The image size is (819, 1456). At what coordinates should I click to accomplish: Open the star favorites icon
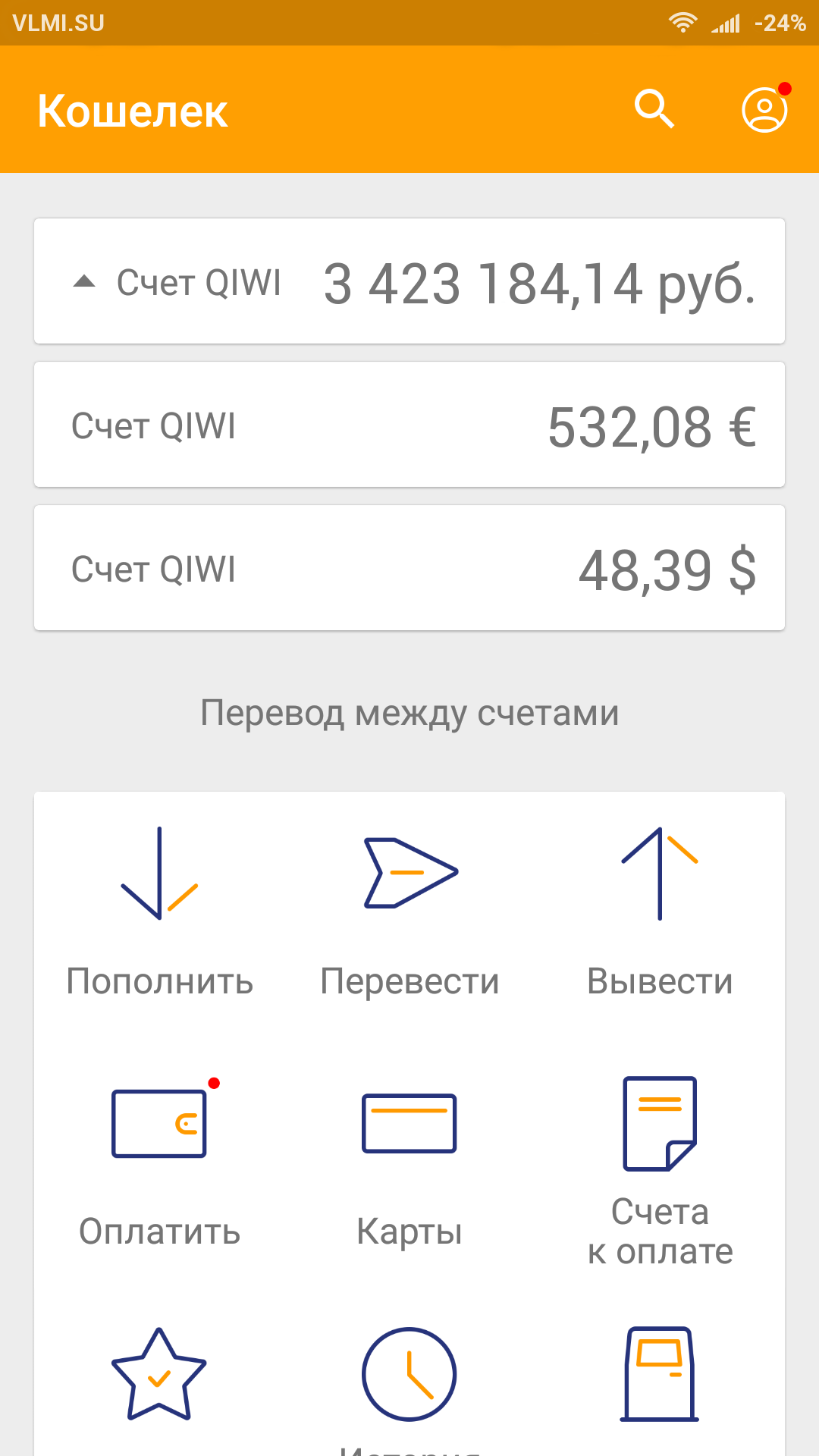159,1374
